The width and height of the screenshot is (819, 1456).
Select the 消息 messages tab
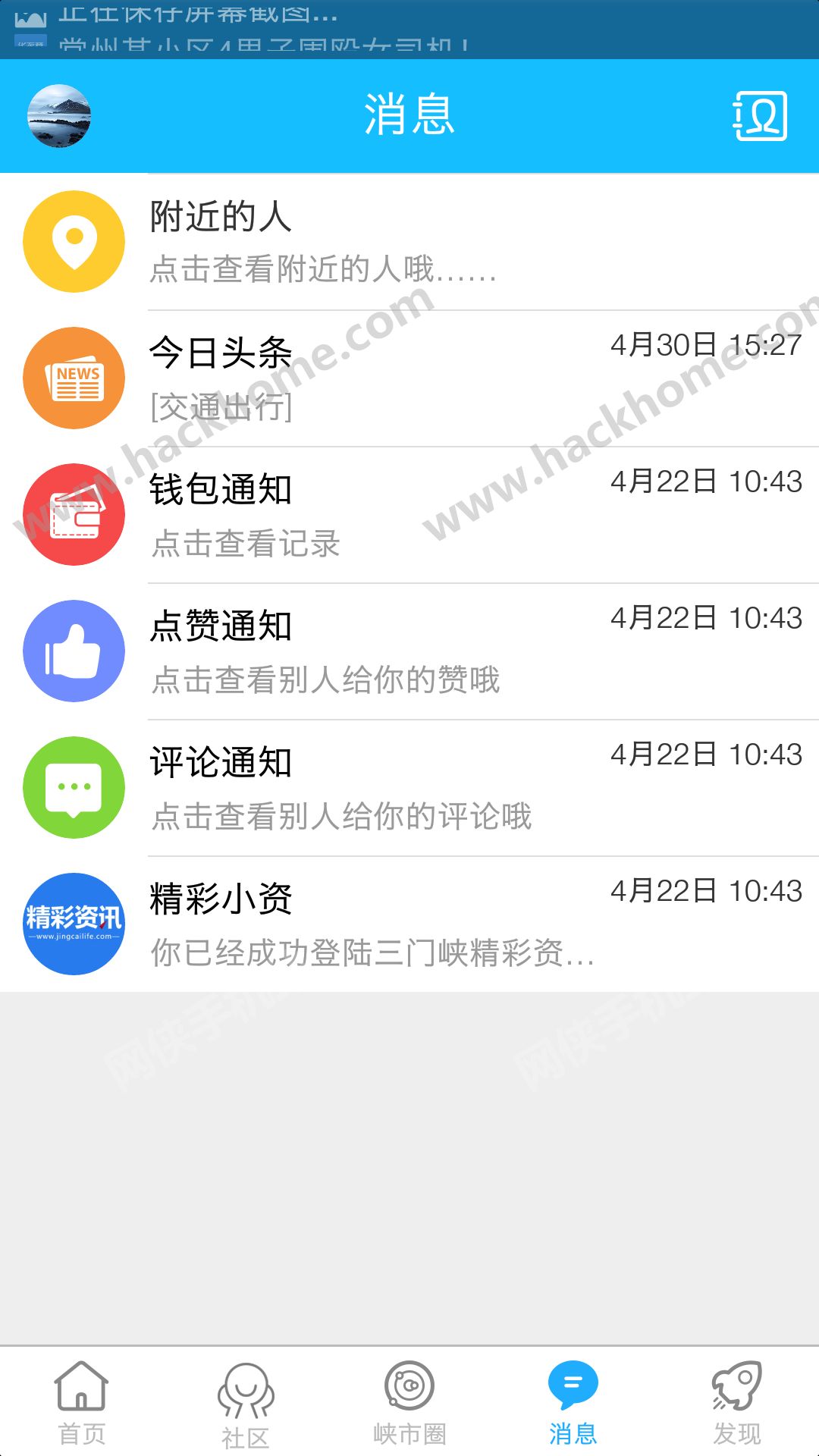click(573, 1403)
